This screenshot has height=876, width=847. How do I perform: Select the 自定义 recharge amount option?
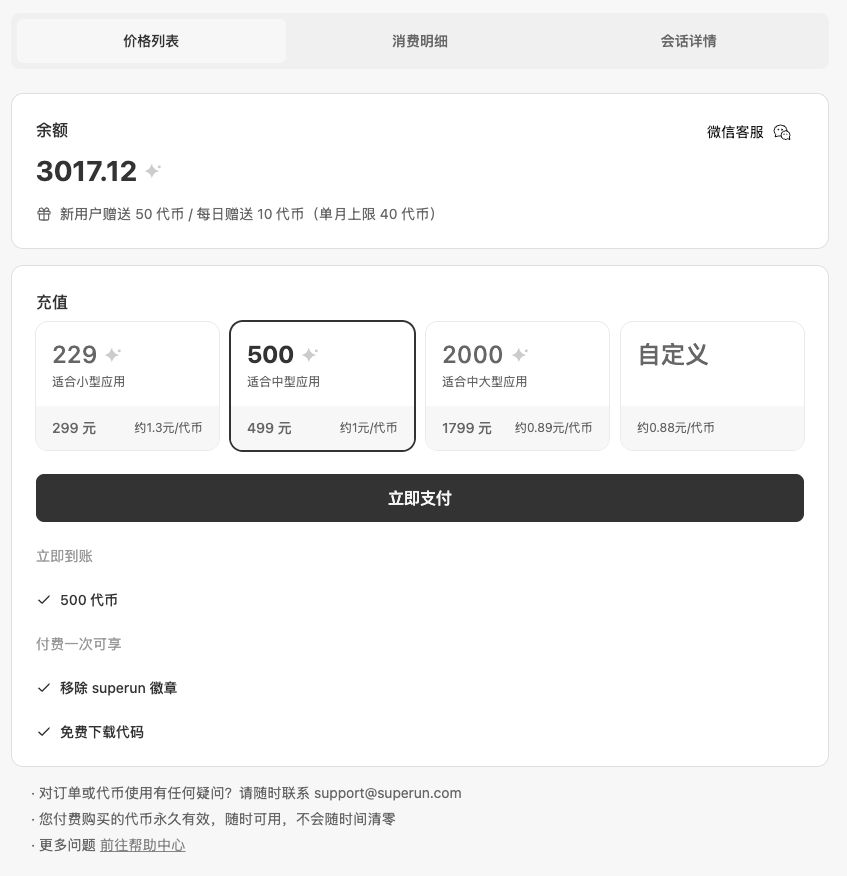tap(712, 386)
